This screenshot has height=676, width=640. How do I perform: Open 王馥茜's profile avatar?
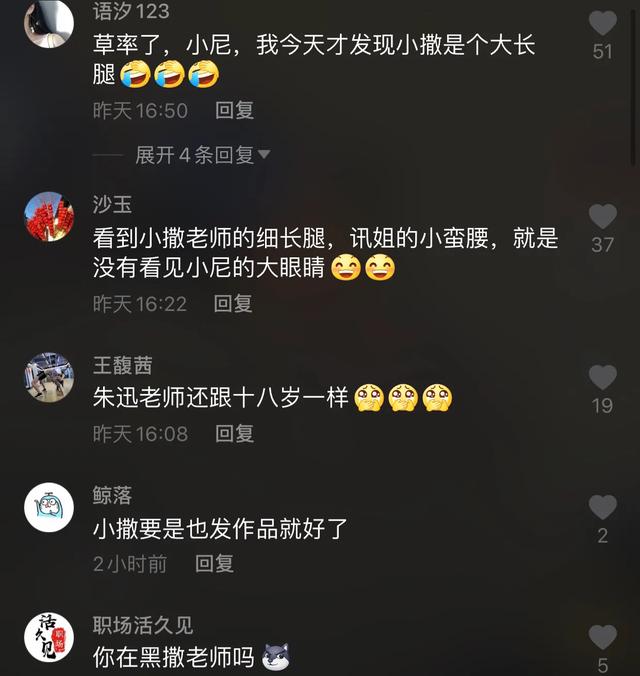coord(49,378)
